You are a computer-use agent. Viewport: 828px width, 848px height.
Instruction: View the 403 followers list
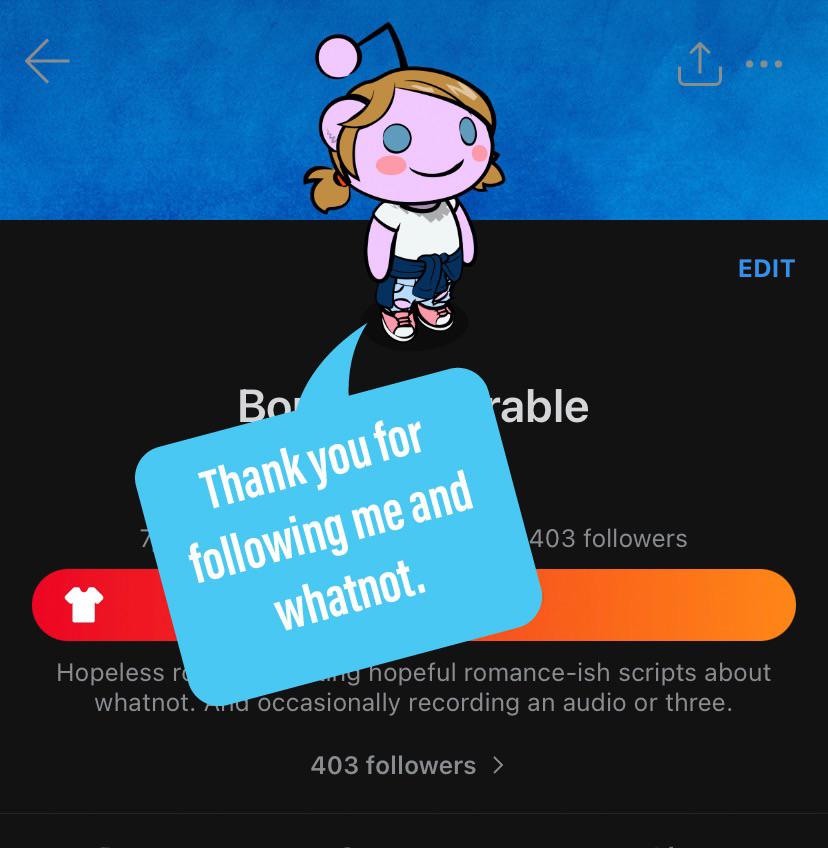click(407, 765)
